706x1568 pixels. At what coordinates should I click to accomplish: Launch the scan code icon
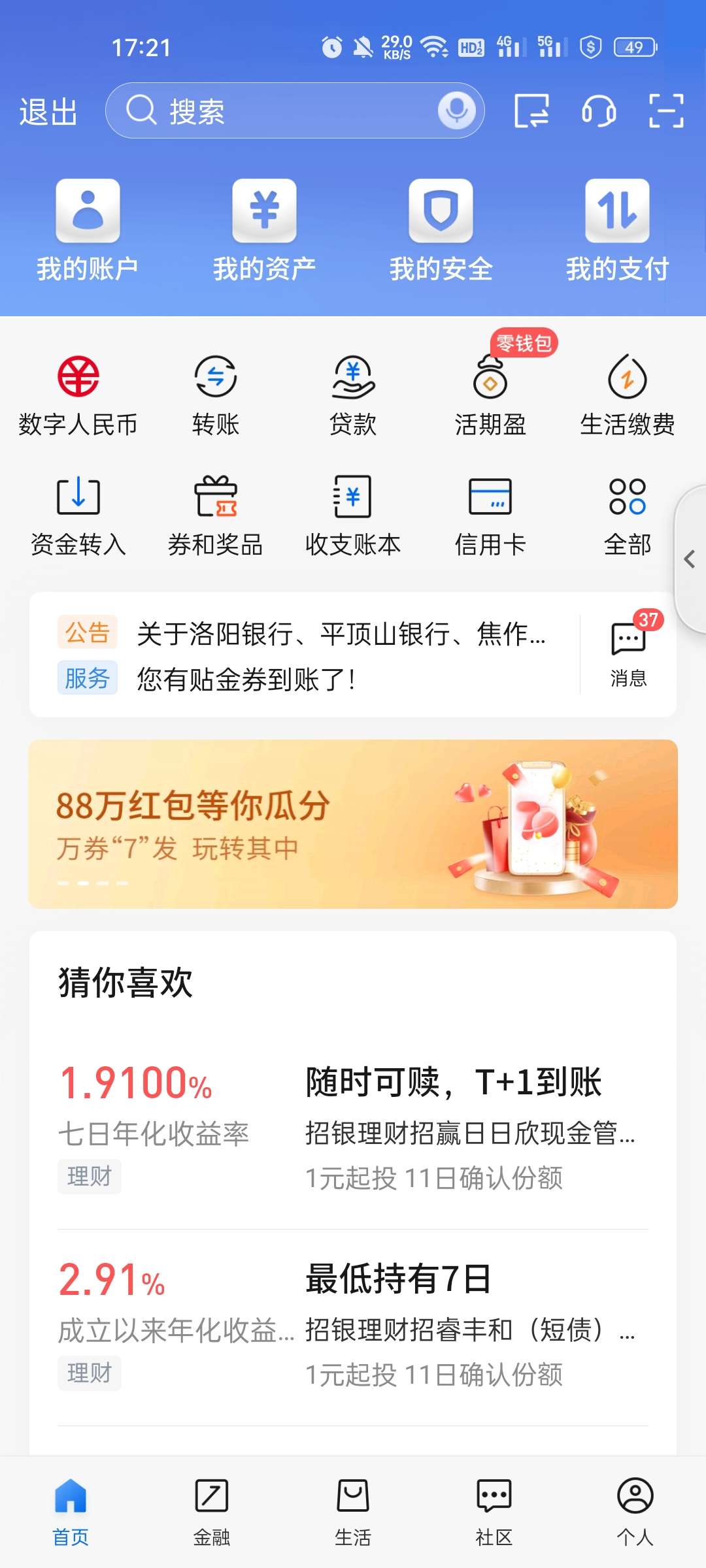point(666,110)
